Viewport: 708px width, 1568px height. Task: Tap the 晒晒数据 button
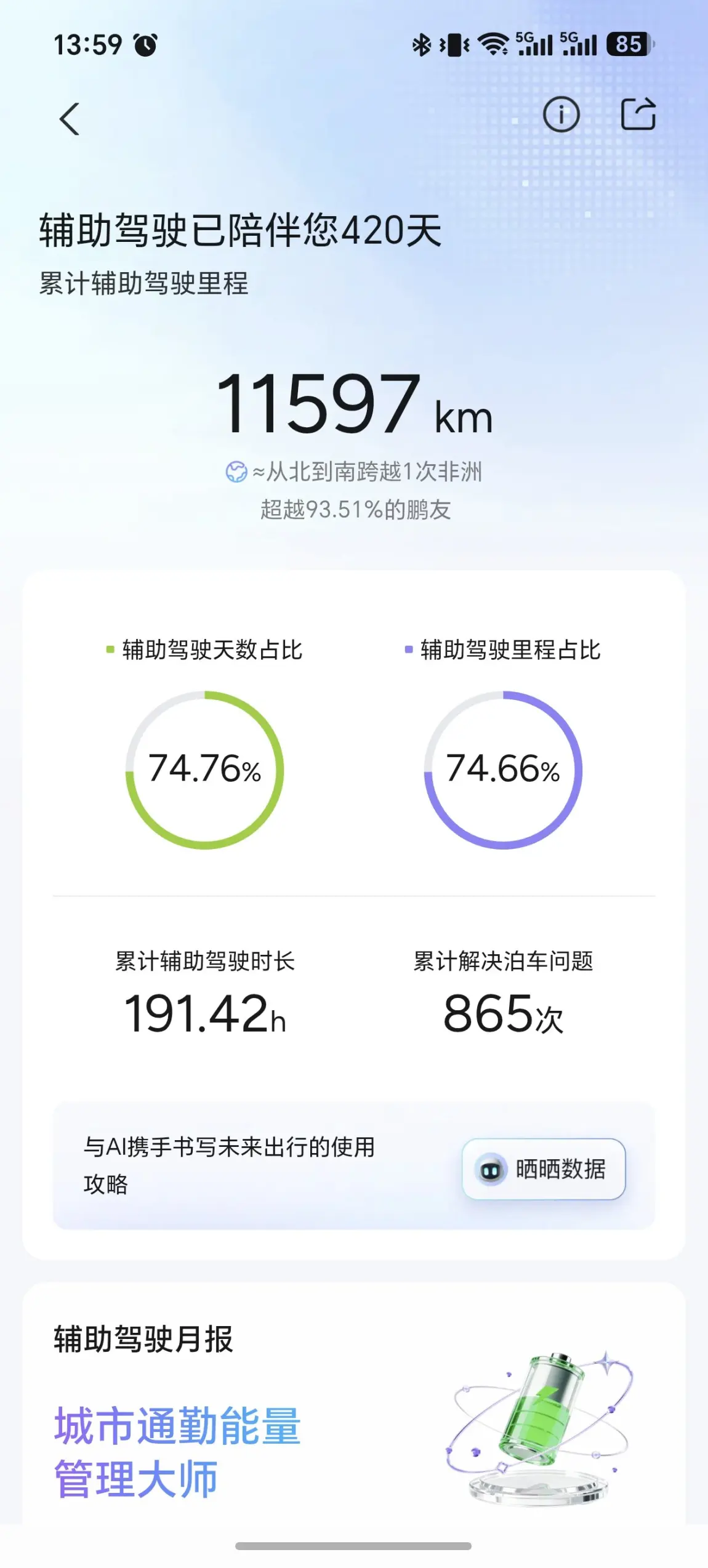pos(544,1168)
